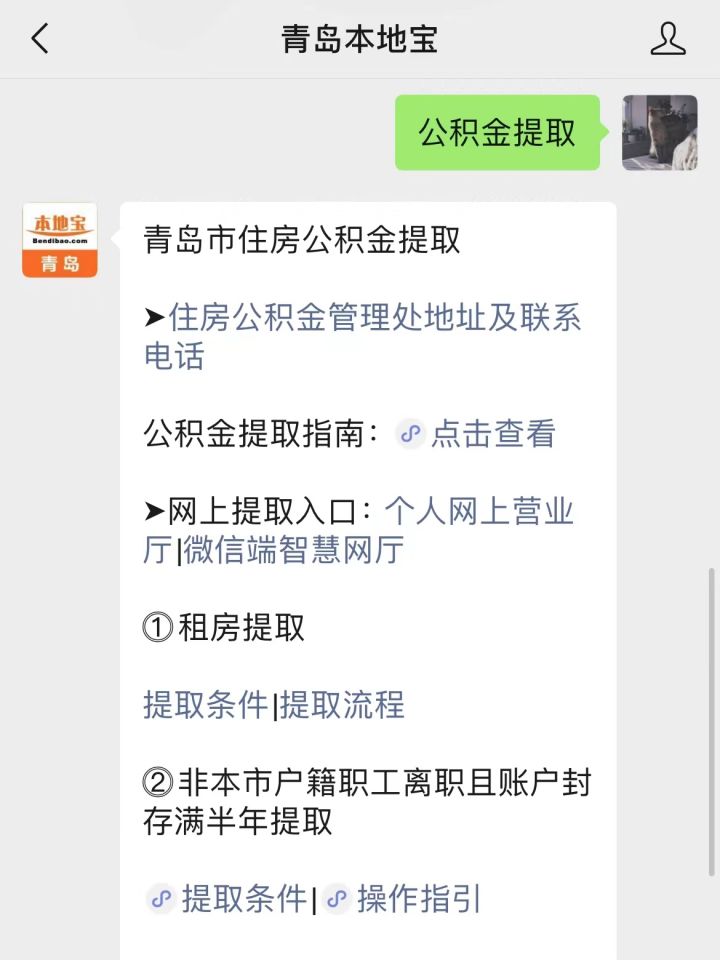View 提取条件 under 租房提取
720x960 pixels.
(206, 705)
